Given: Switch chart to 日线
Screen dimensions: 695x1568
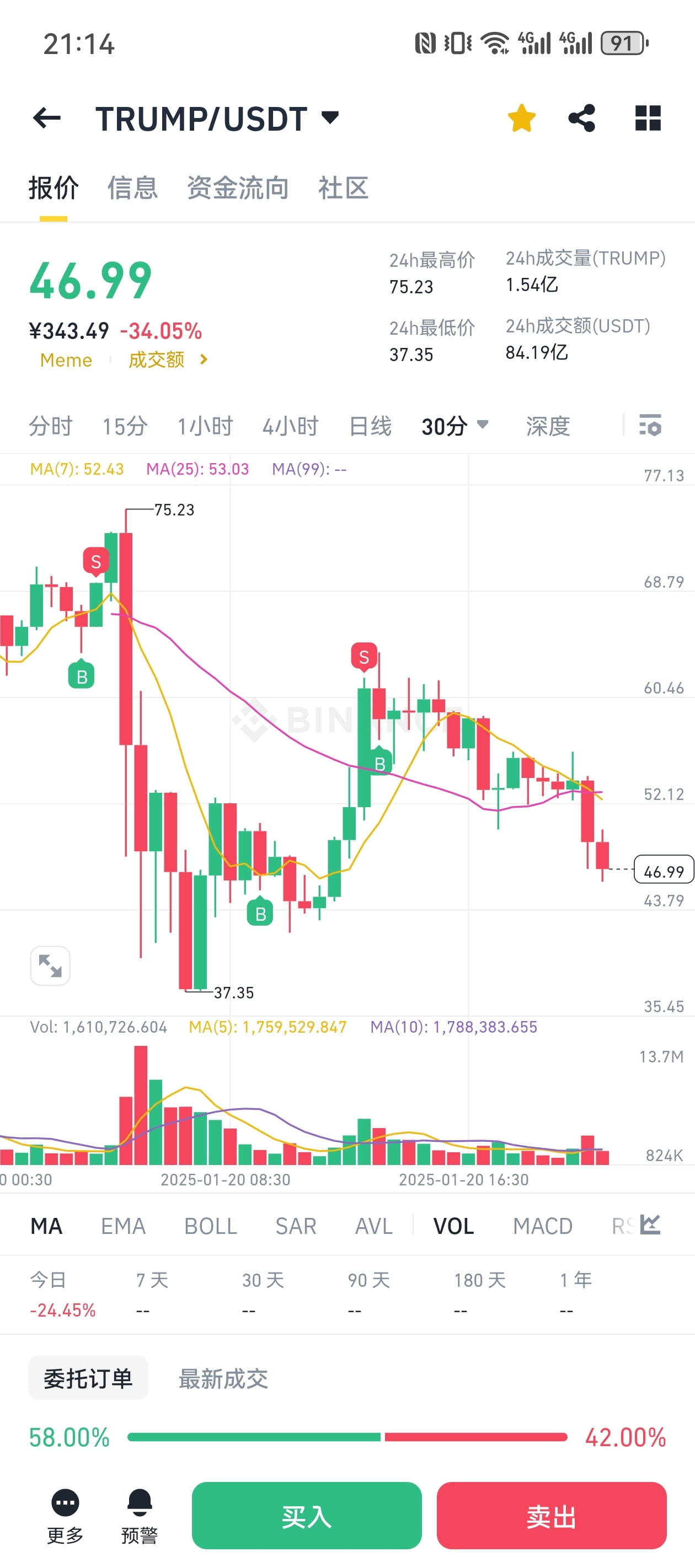Looking at the screenshot, I should (x=370, y=426).
